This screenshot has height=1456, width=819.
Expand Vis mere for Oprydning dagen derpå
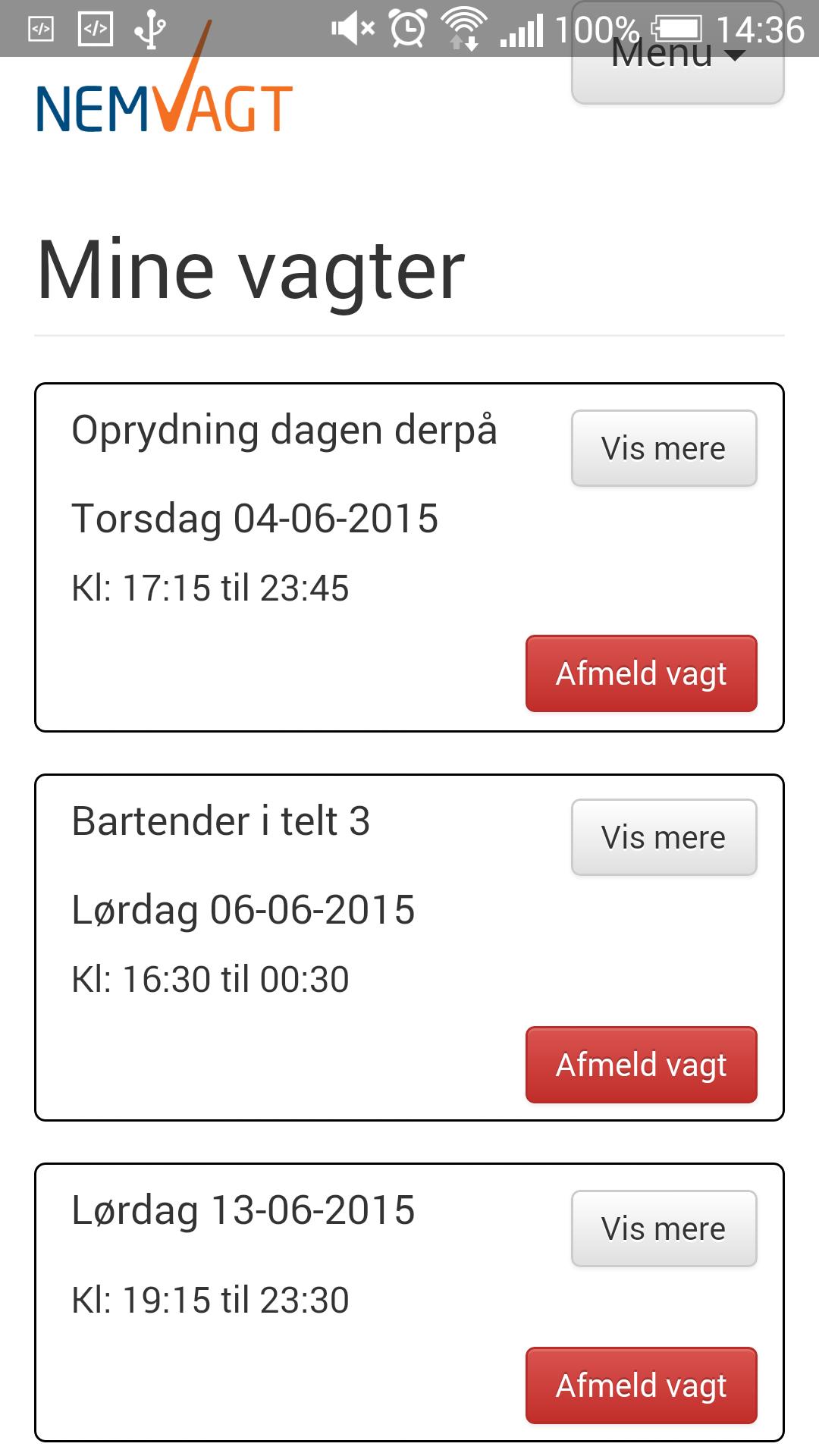663,447
